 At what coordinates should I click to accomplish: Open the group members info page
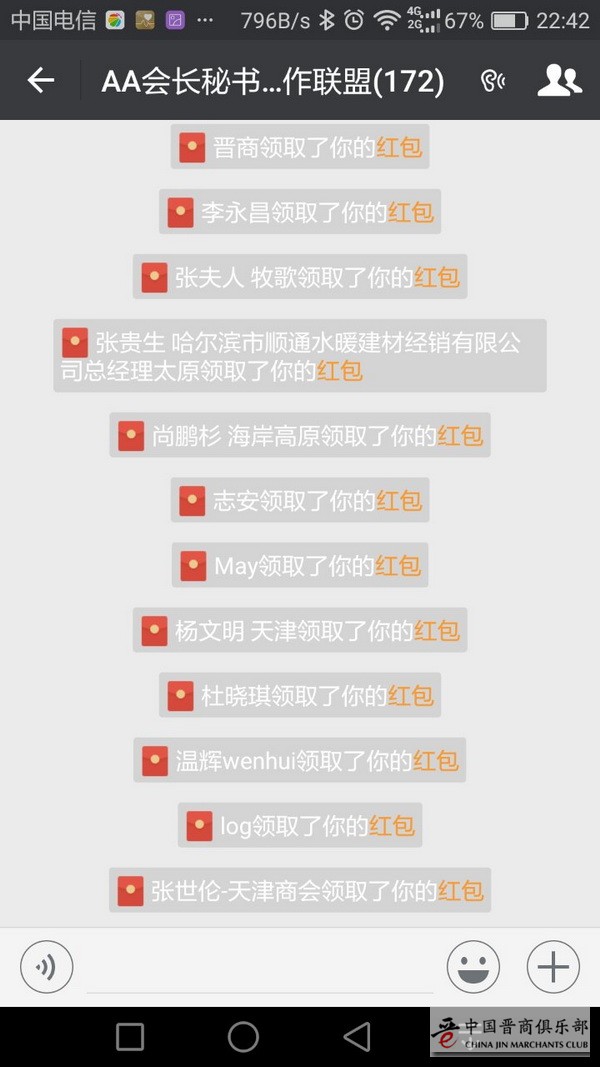pyautogui.click(x=559, y=81)
